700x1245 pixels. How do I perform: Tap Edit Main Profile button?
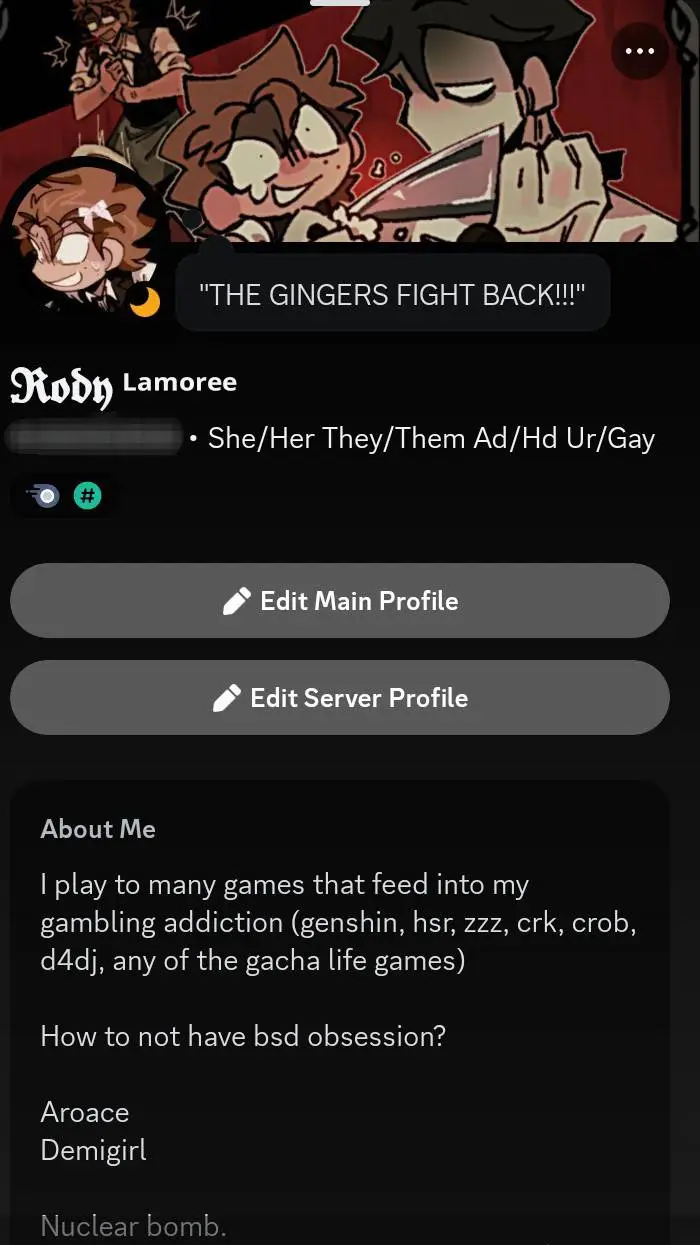[340, 601]
